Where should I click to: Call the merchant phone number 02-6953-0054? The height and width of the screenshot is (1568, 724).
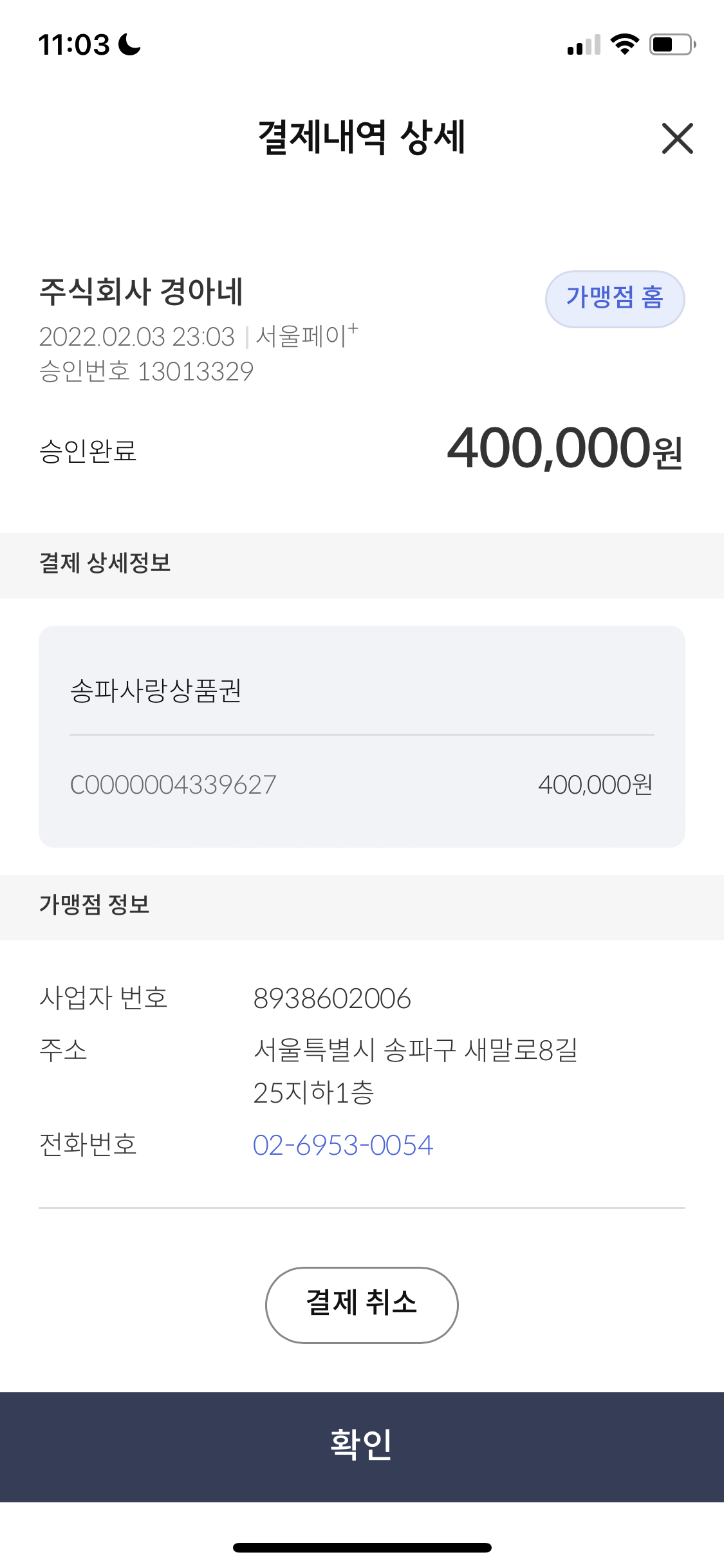pyautogui.click(x=343, y=1145)
